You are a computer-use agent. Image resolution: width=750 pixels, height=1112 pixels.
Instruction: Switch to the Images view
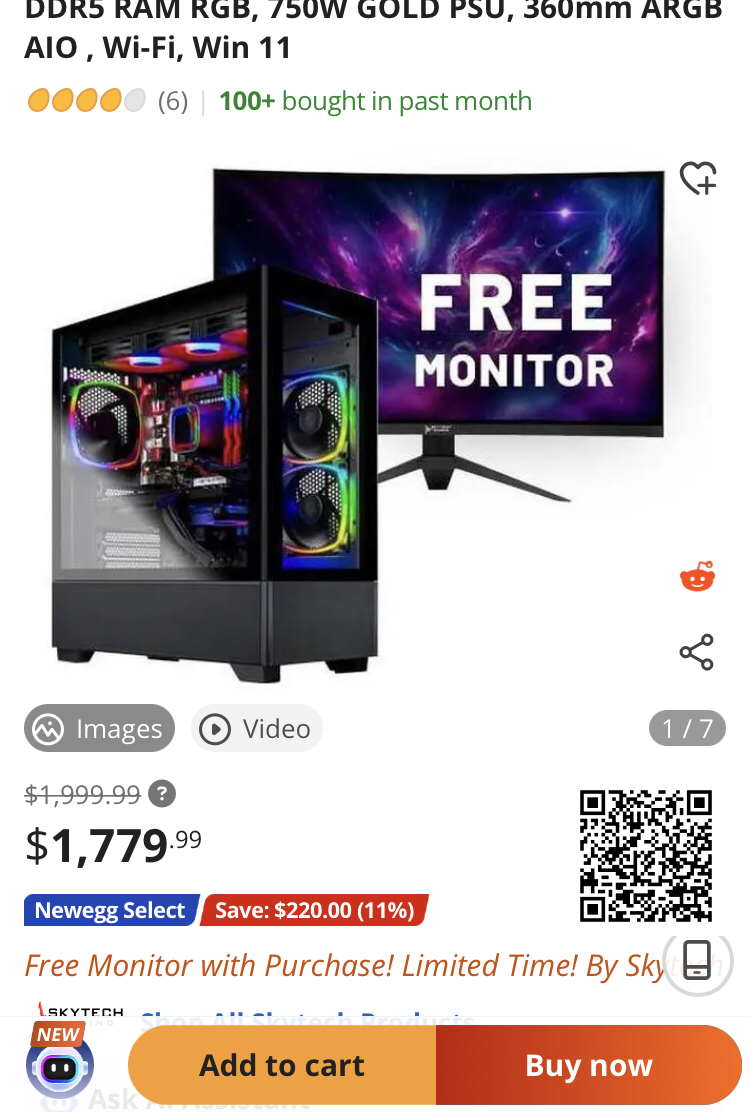(x=100, y=729)
